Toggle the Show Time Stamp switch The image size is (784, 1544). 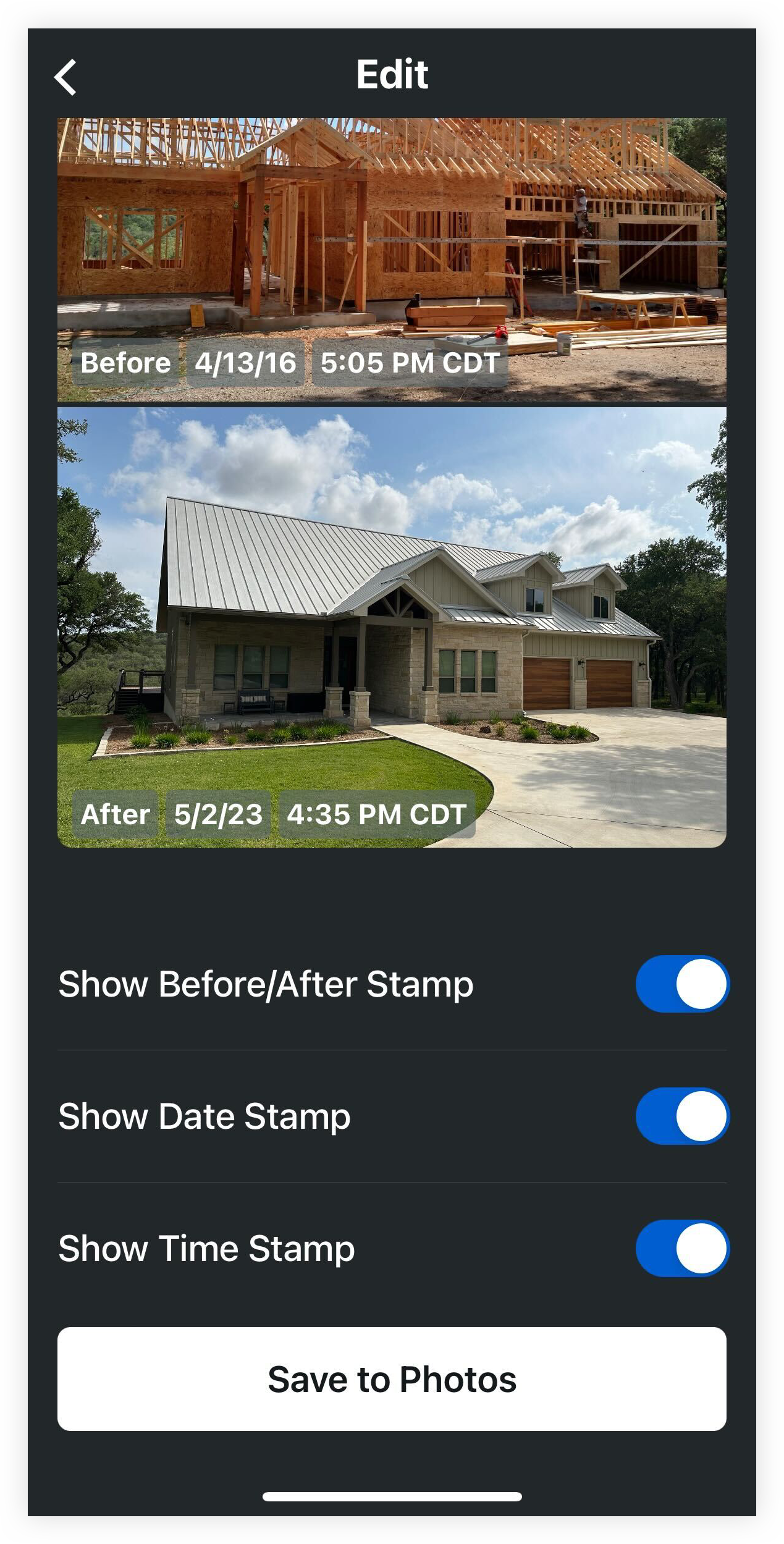click(x=682, y=1248)
